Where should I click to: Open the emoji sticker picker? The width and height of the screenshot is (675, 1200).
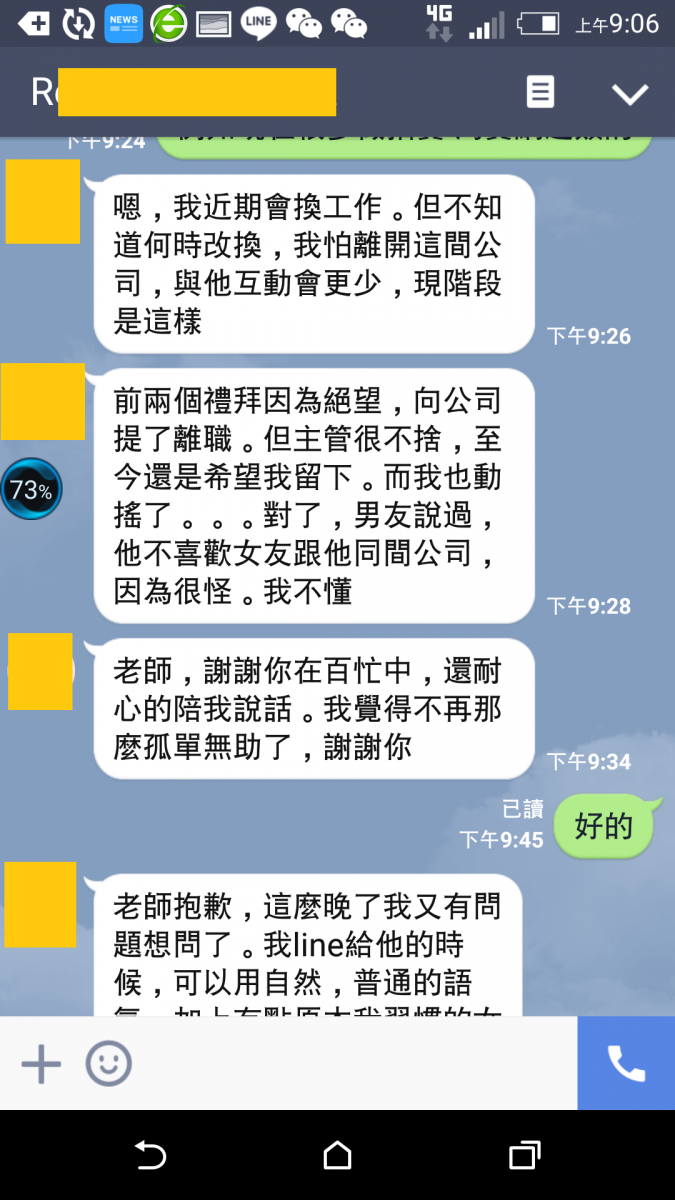(108, 1064)
